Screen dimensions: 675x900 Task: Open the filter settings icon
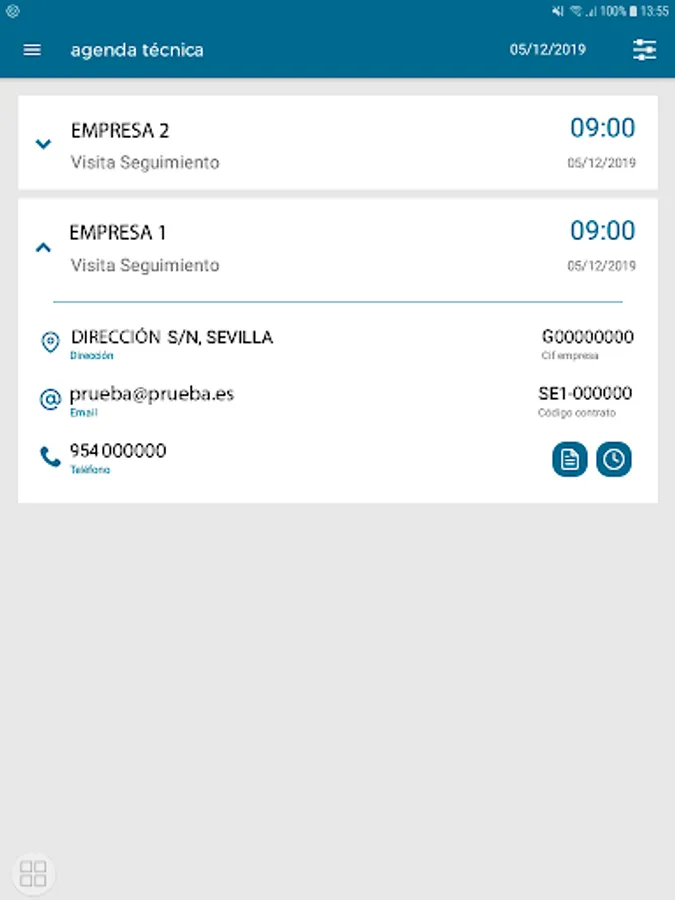tap(645, 50)
